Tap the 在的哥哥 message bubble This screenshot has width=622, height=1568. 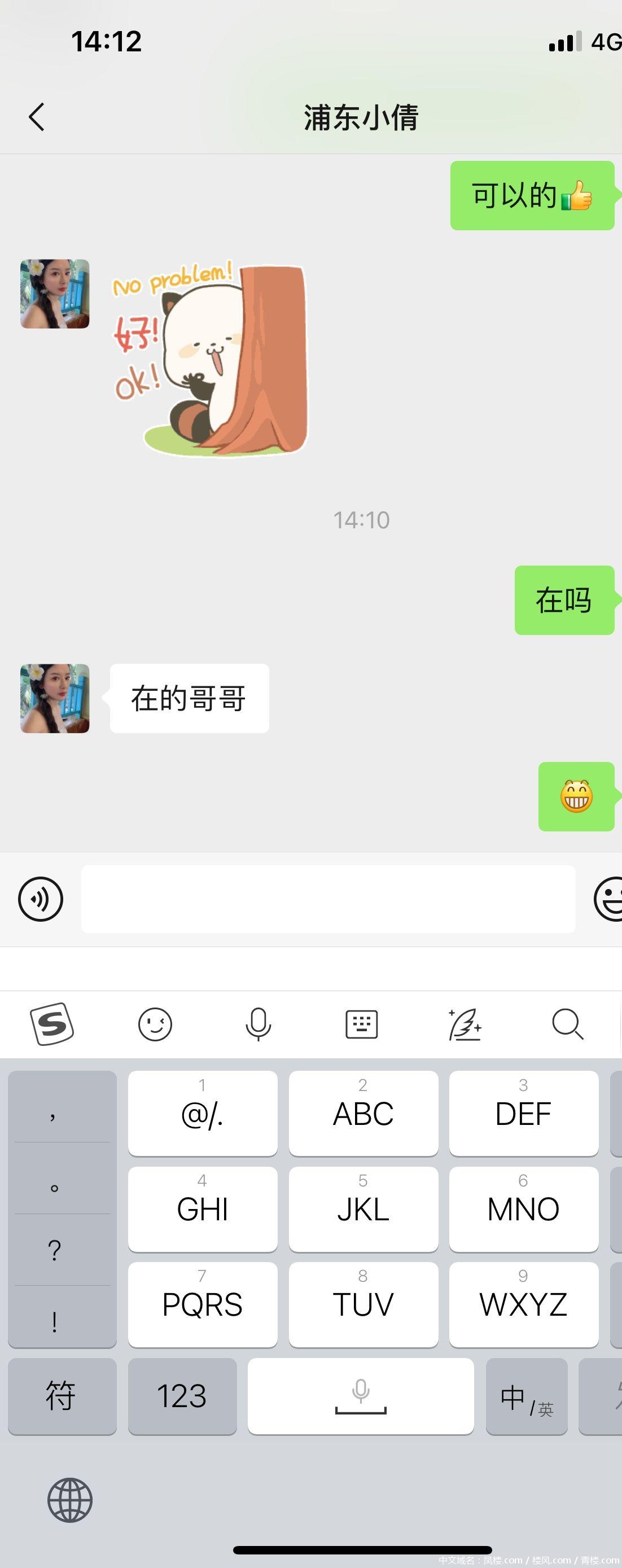pyautogui.click(x=187, y=699)
